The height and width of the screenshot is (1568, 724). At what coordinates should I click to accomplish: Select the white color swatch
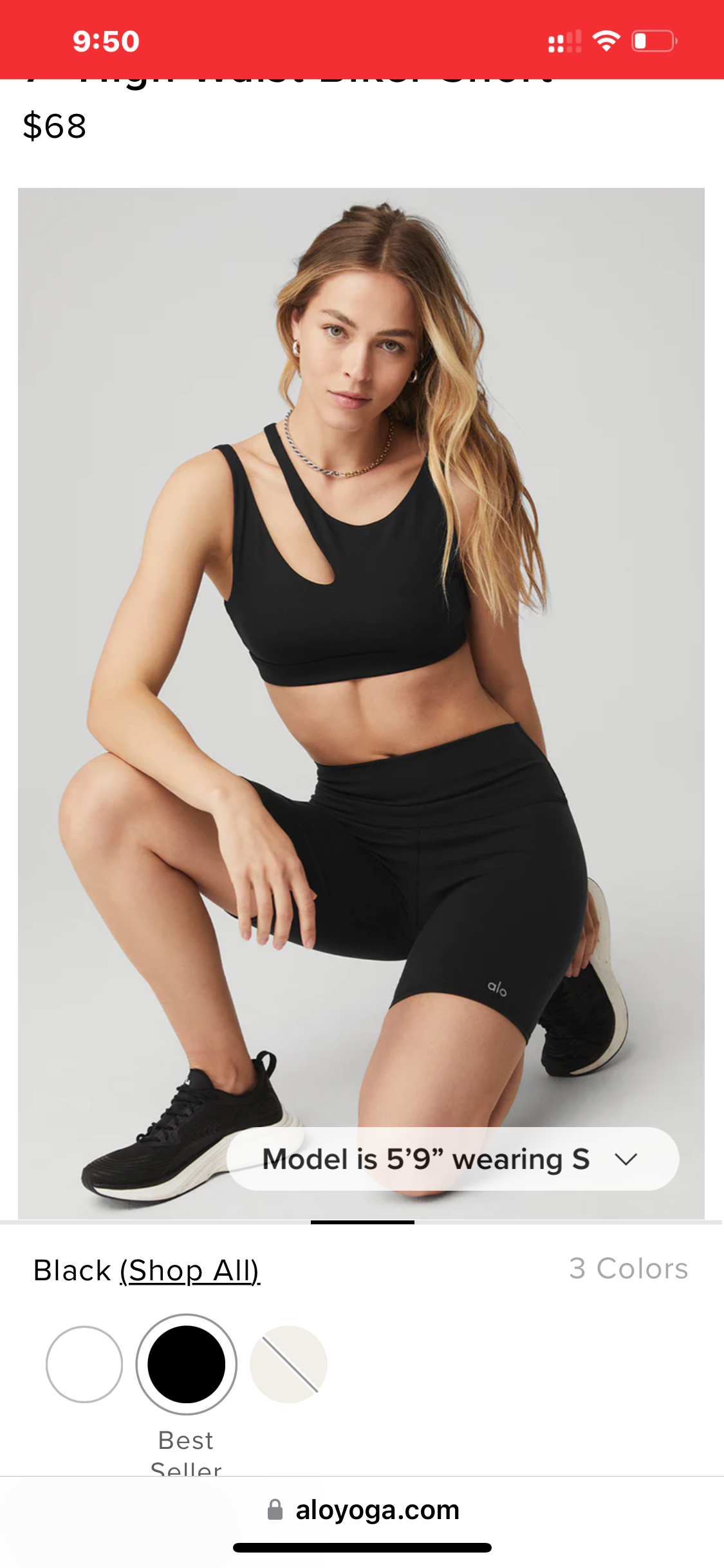pyautogui.click(x=84, y=1364)
